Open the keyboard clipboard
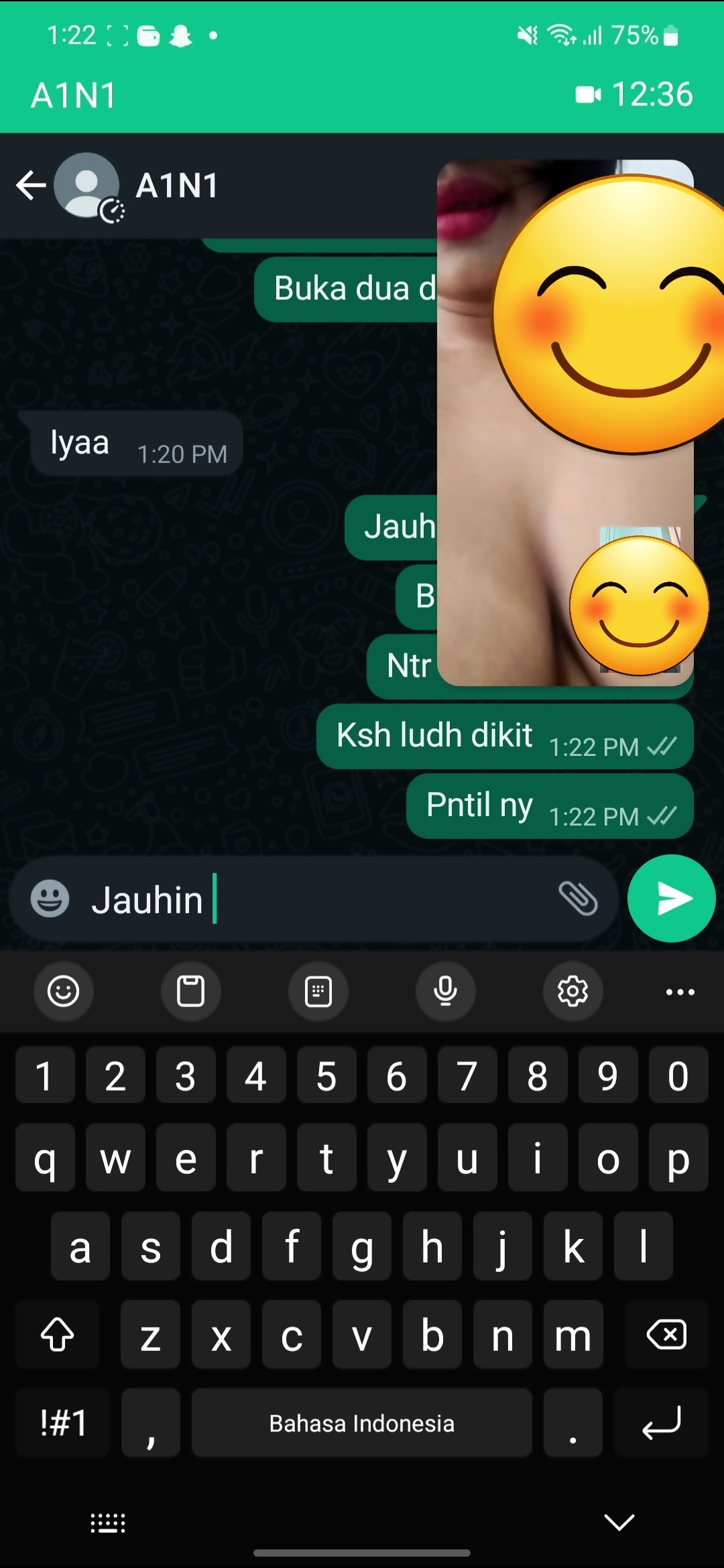 [190, 991]
